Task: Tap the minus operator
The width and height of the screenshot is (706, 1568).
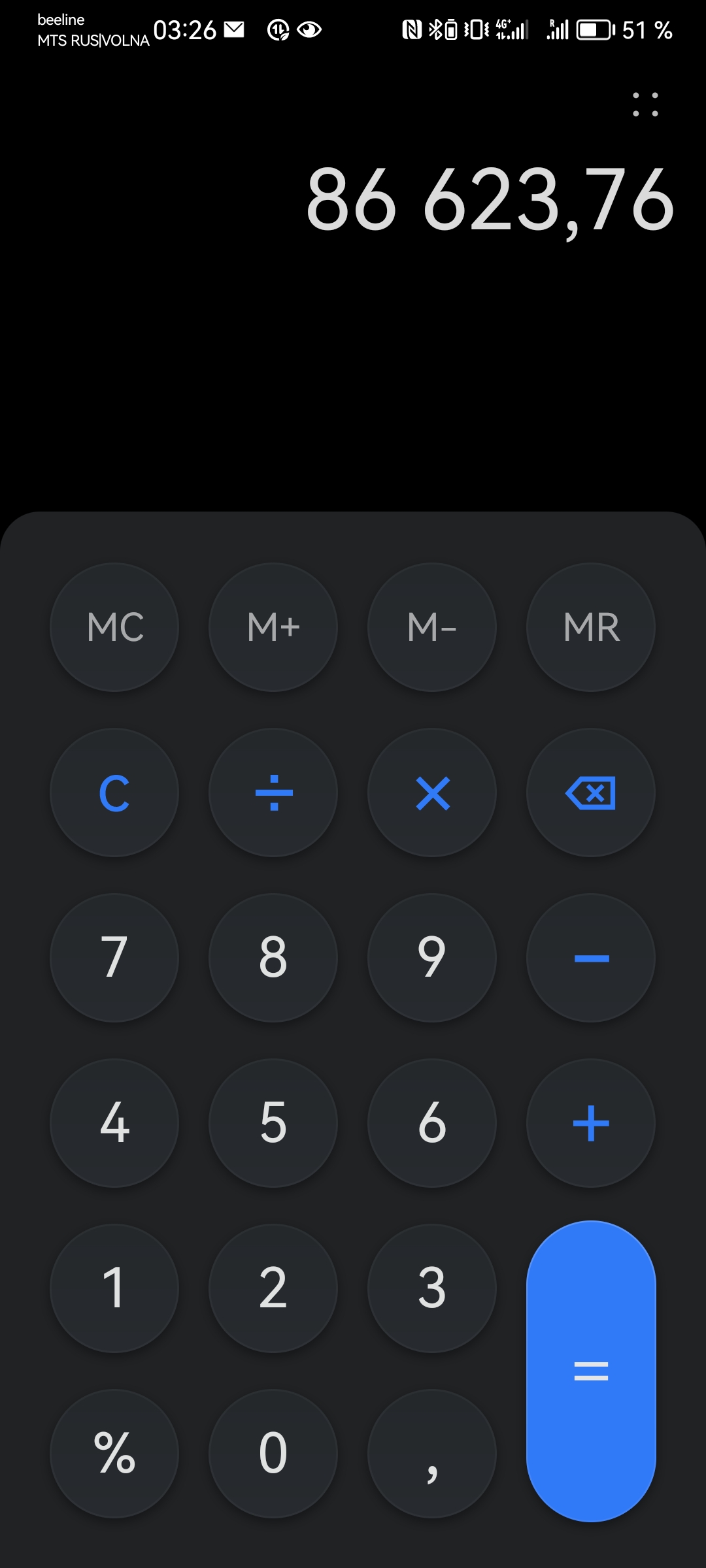Action: click(591, 958)
